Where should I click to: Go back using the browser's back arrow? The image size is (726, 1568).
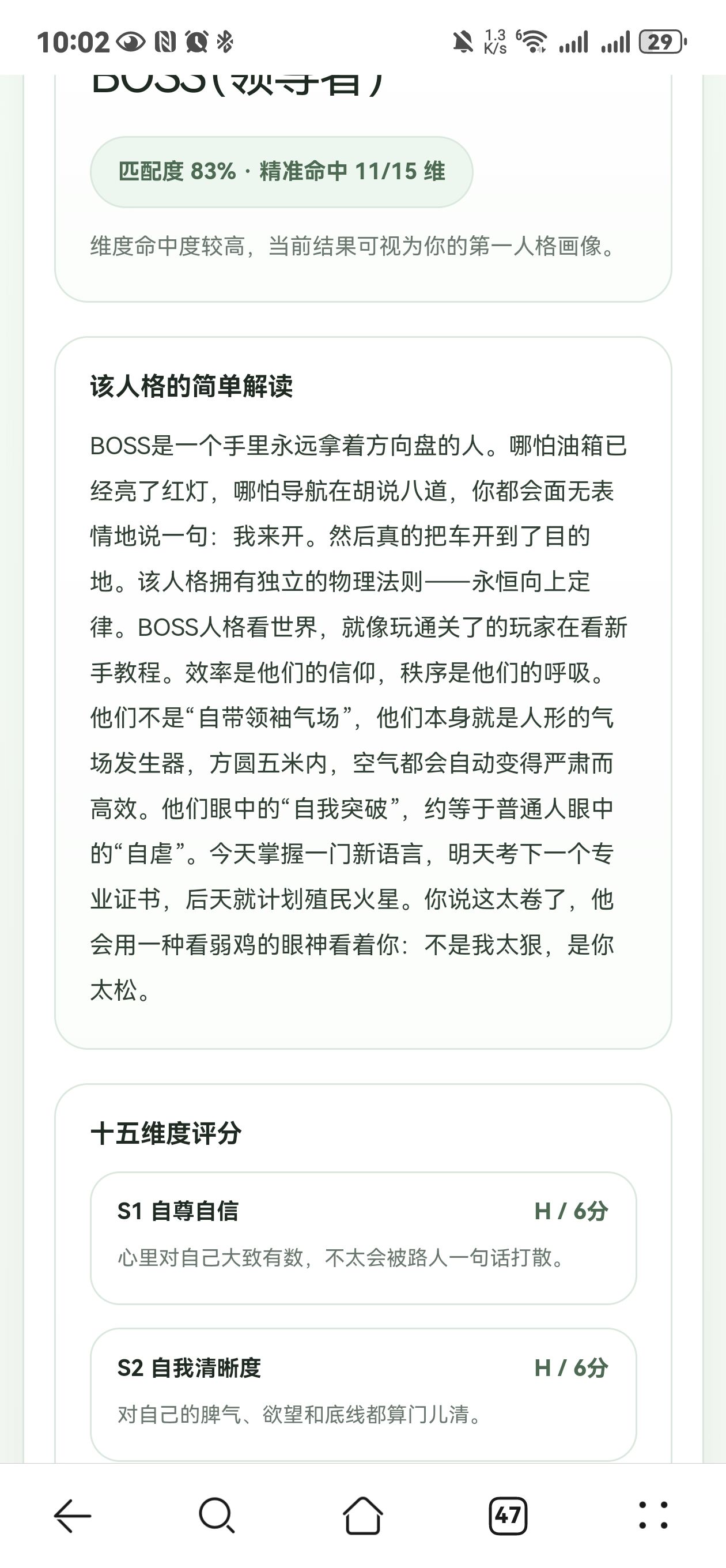[x=73, y=1515]
